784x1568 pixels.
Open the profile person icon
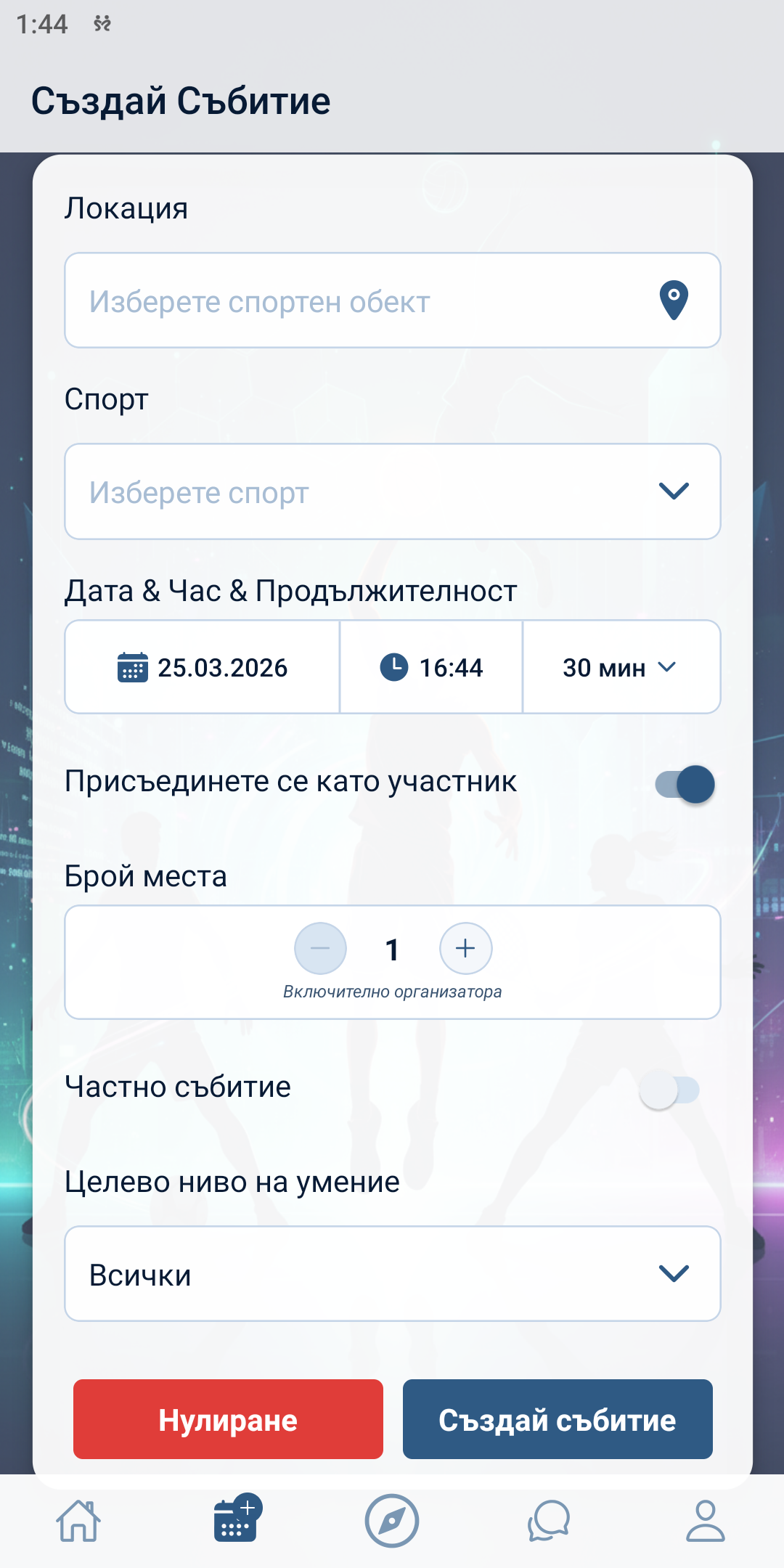704,1522
